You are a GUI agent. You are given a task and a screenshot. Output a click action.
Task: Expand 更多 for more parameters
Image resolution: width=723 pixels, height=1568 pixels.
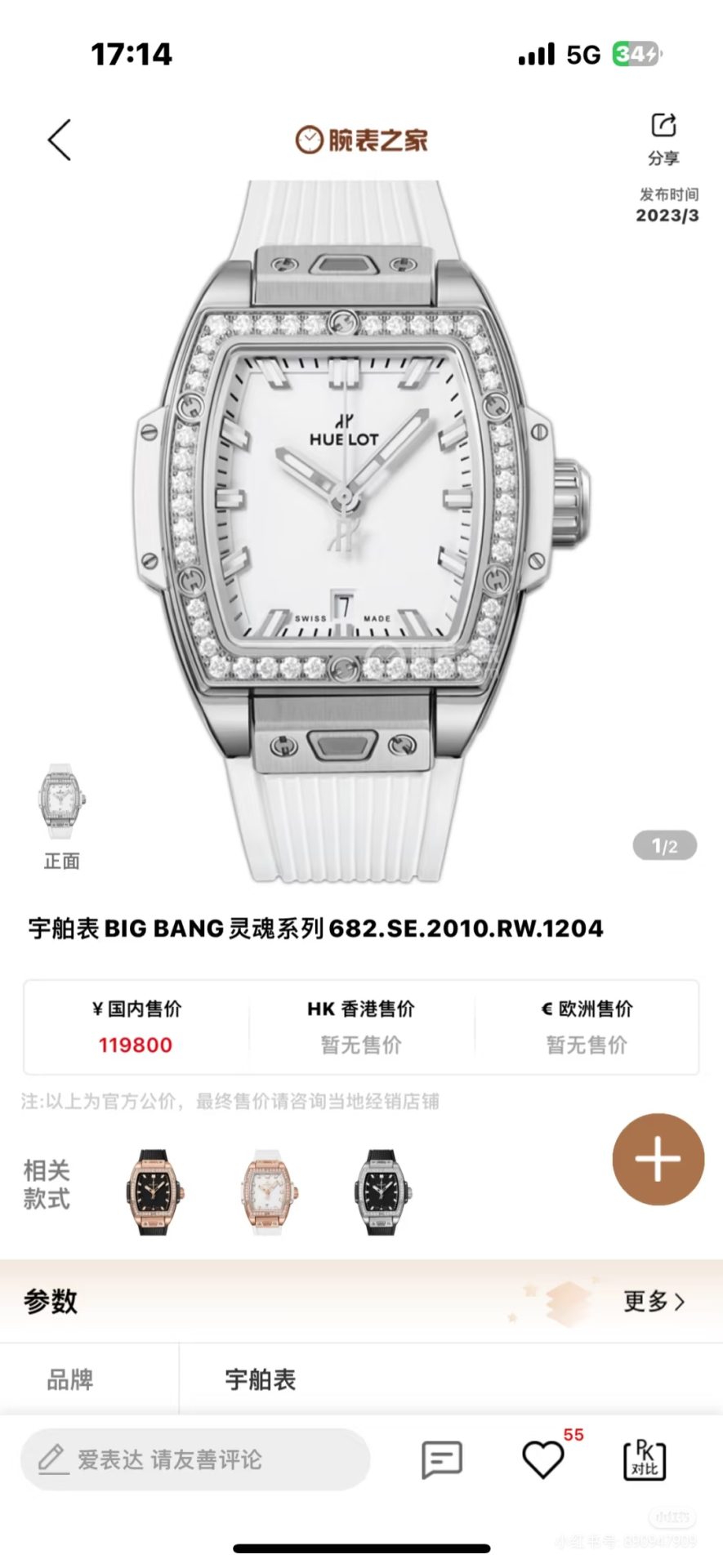(654, 1301)
